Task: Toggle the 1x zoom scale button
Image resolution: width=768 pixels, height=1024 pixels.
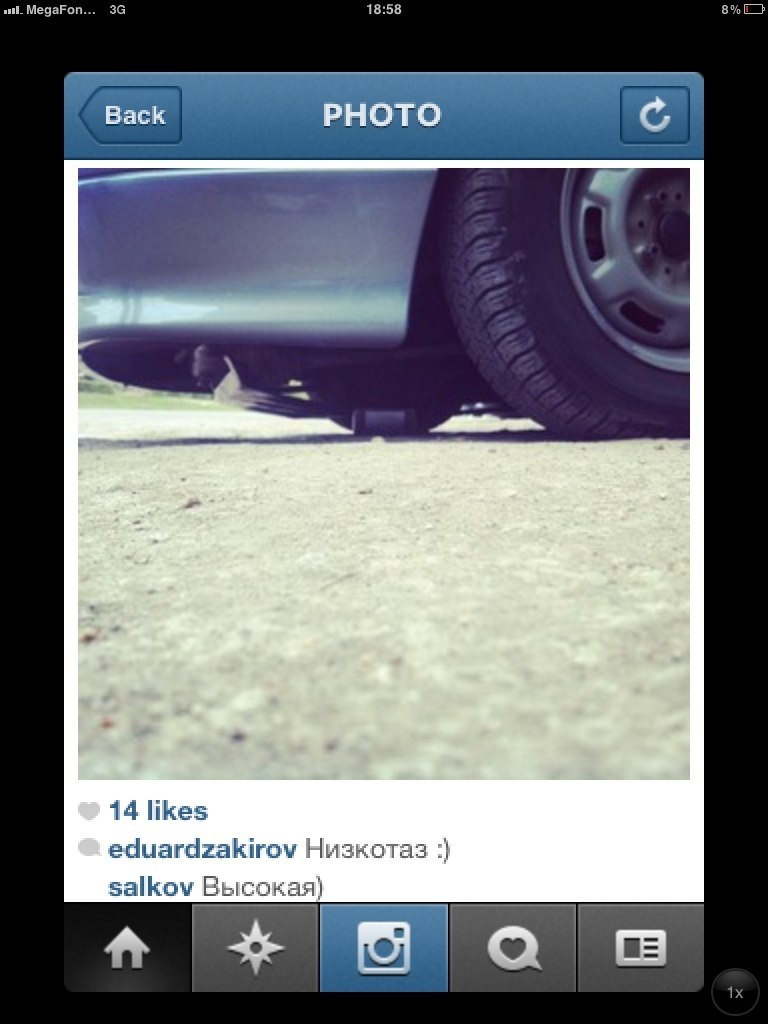Action: click(735, 992)
